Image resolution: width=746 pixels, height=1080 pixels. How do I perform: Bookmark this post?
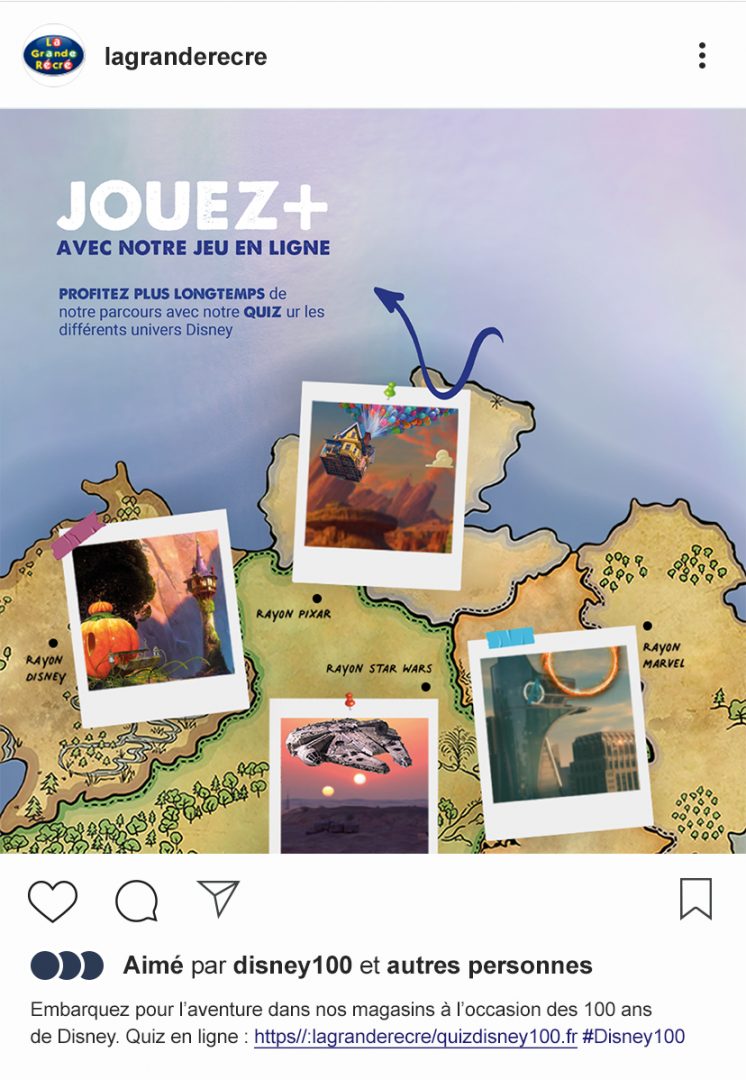click(695, 898)
